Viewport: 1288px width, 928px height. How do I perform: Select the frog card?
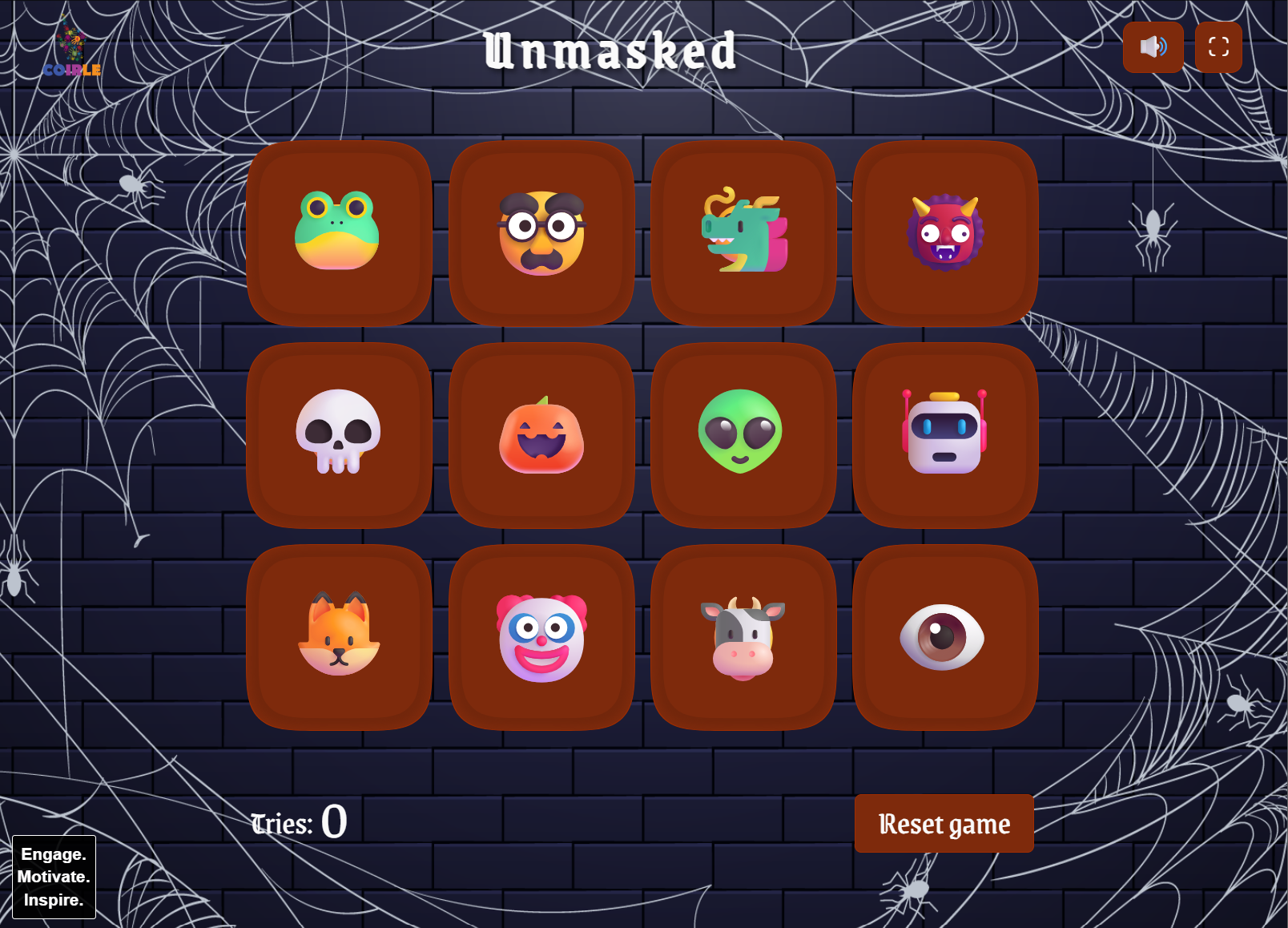339,233
